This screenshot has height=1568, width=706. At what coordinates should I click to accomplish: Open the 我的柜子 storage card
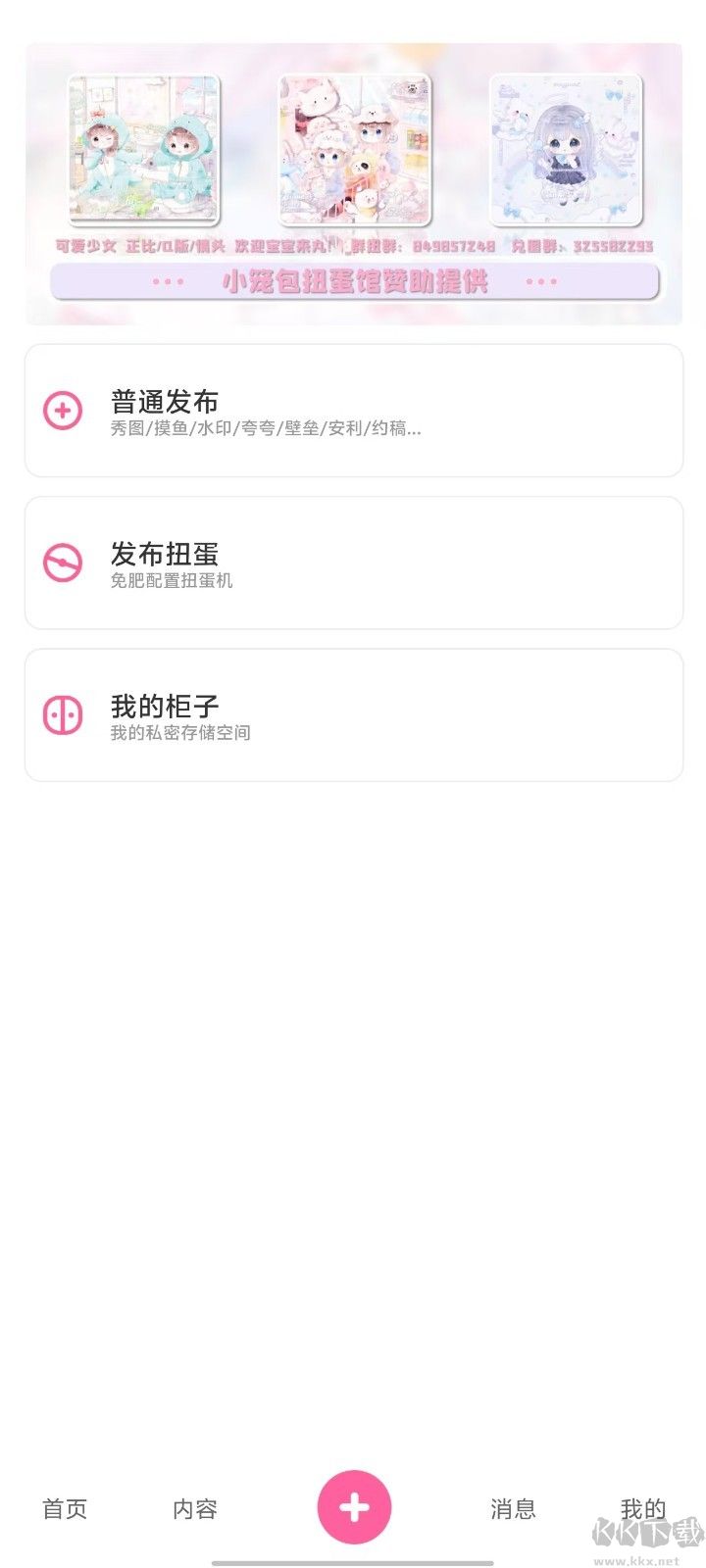pos(353,712)
